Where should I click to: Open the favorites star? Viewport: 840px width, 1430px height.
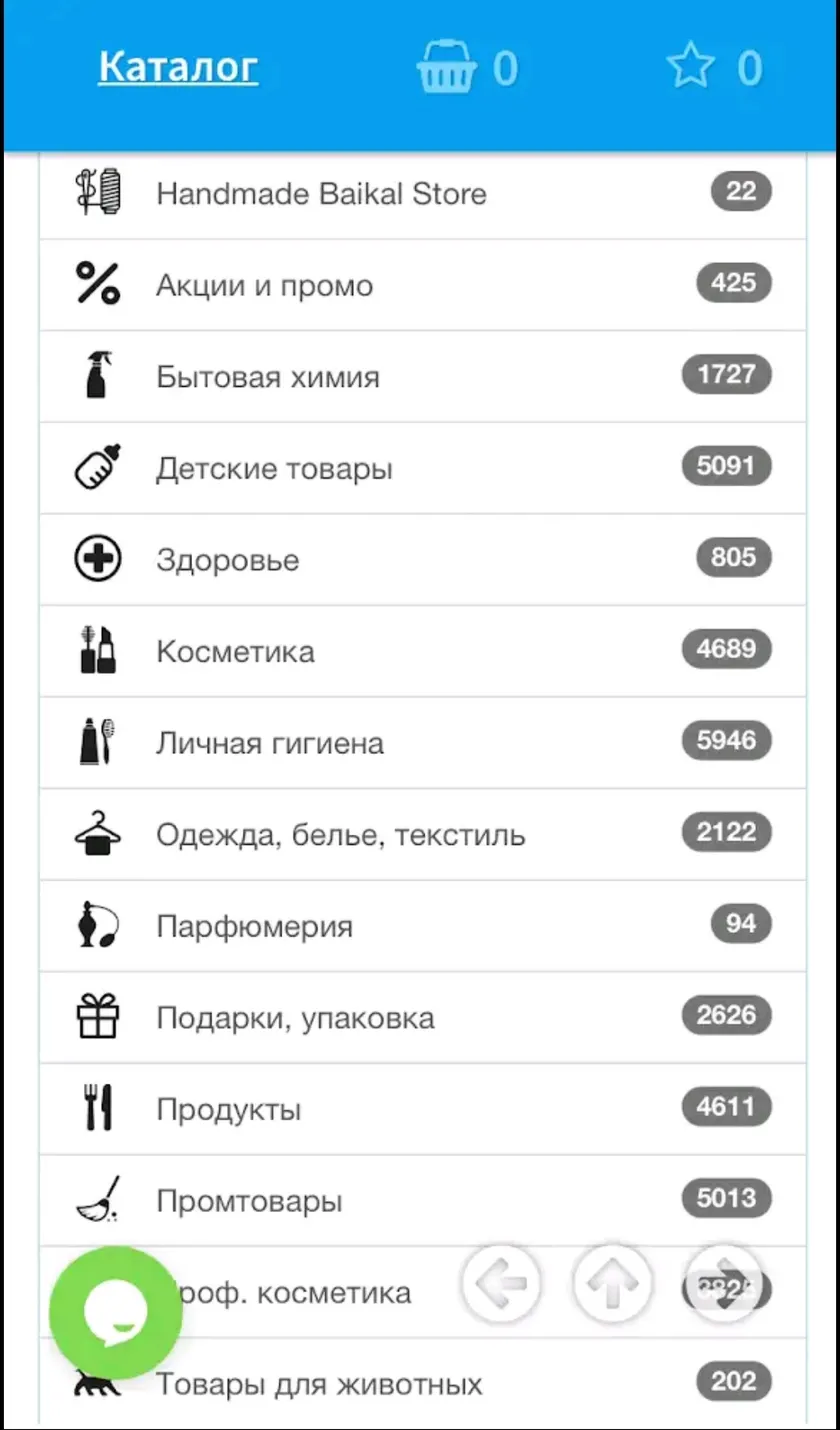(x=714, y=68)
